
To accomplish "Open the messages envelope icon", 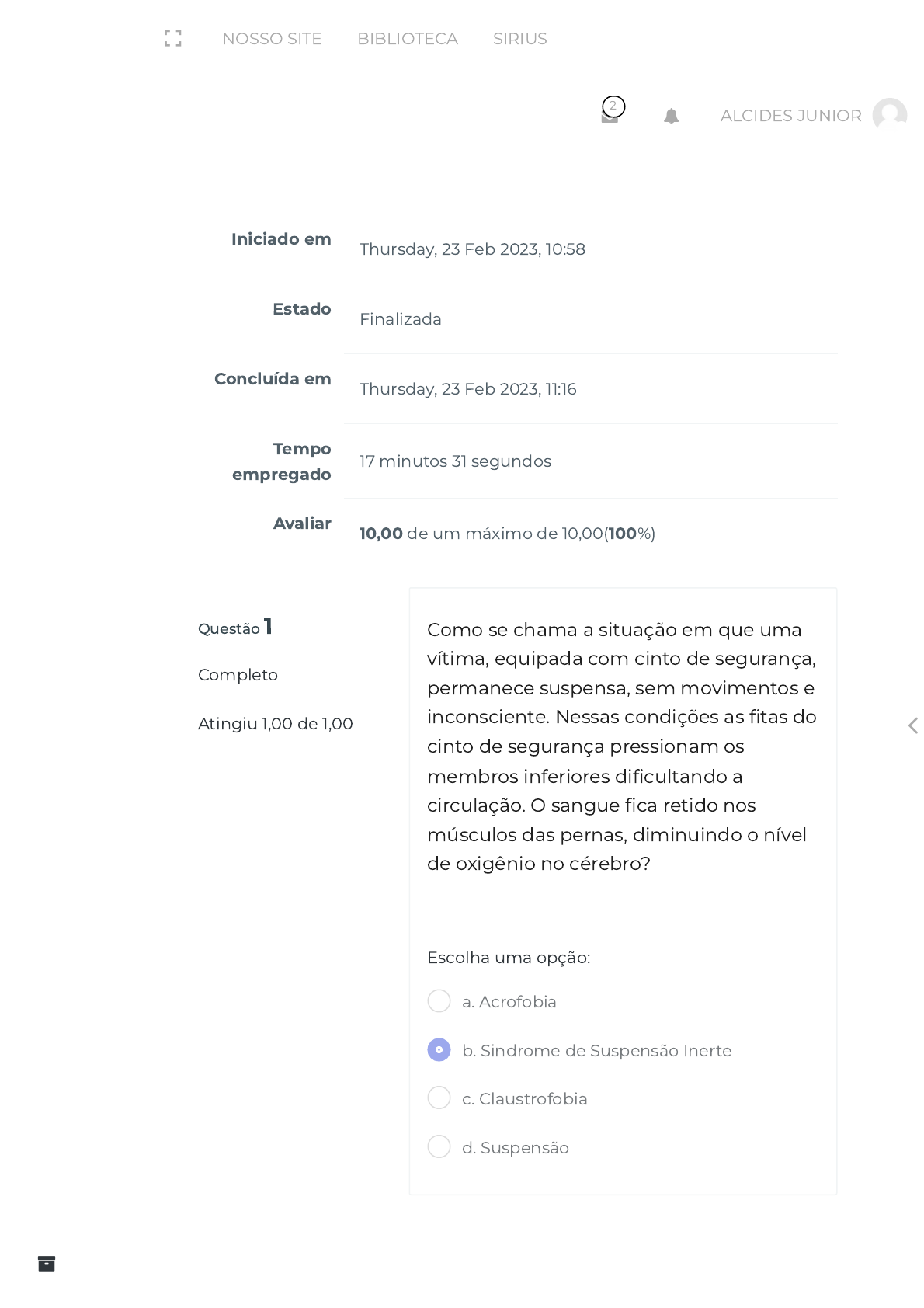I will (x=610, y=117).
